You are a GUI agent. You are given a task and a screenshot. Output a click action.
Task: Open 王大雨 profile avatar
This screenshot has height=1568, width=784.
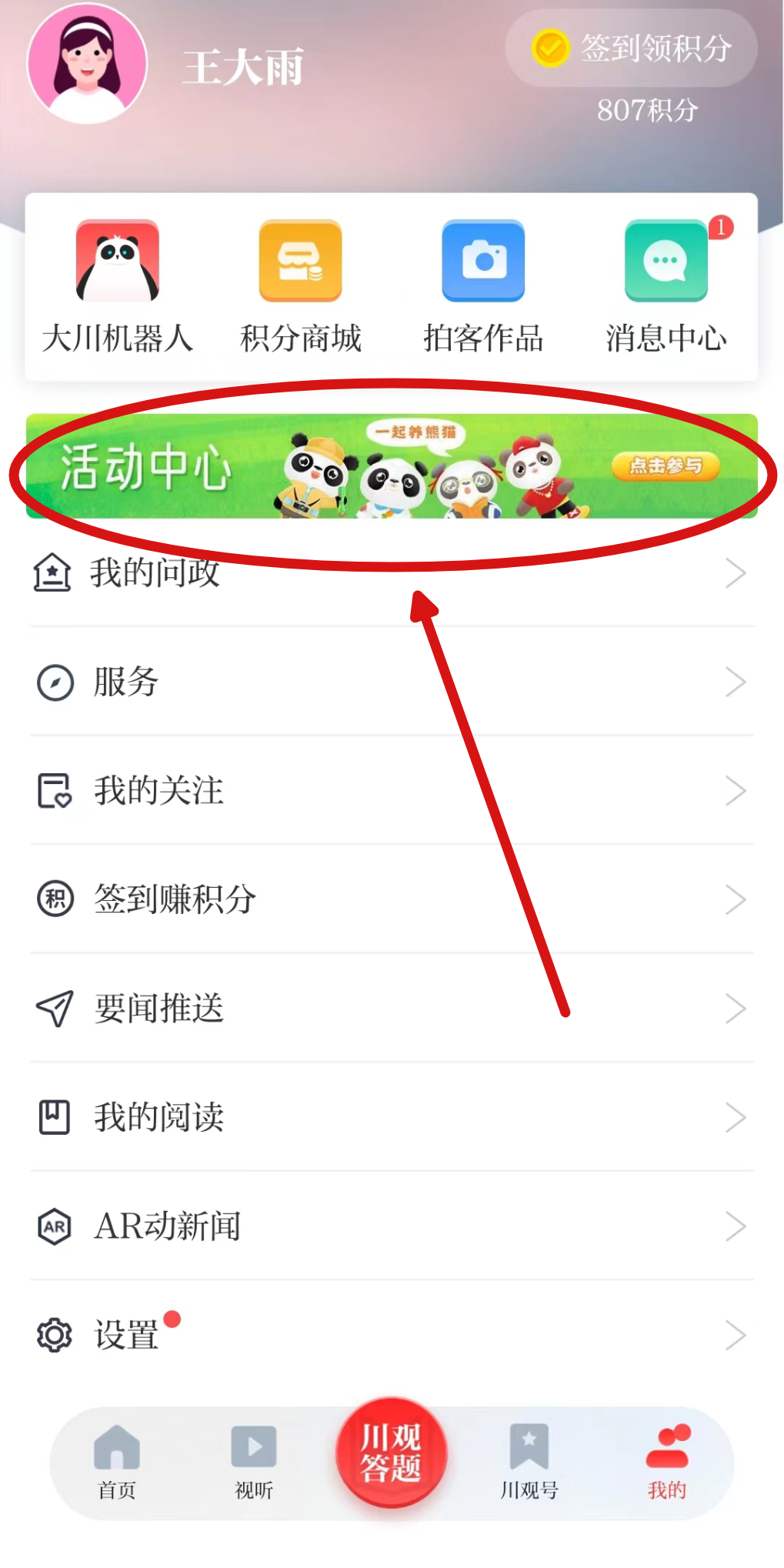click(x=87, y=64)
